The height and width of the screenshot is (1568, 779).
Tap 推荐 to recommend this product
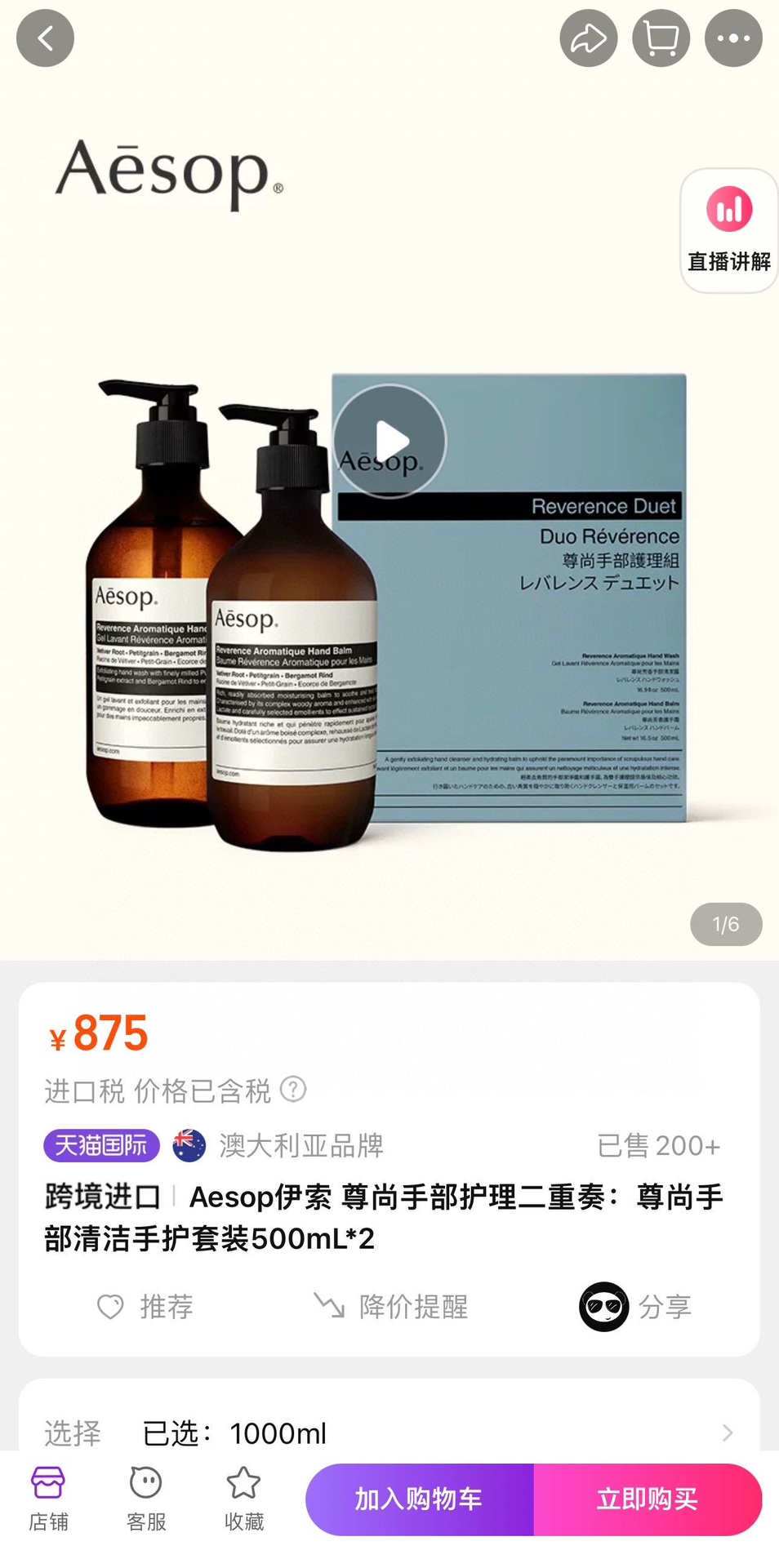coord(145,1307)
